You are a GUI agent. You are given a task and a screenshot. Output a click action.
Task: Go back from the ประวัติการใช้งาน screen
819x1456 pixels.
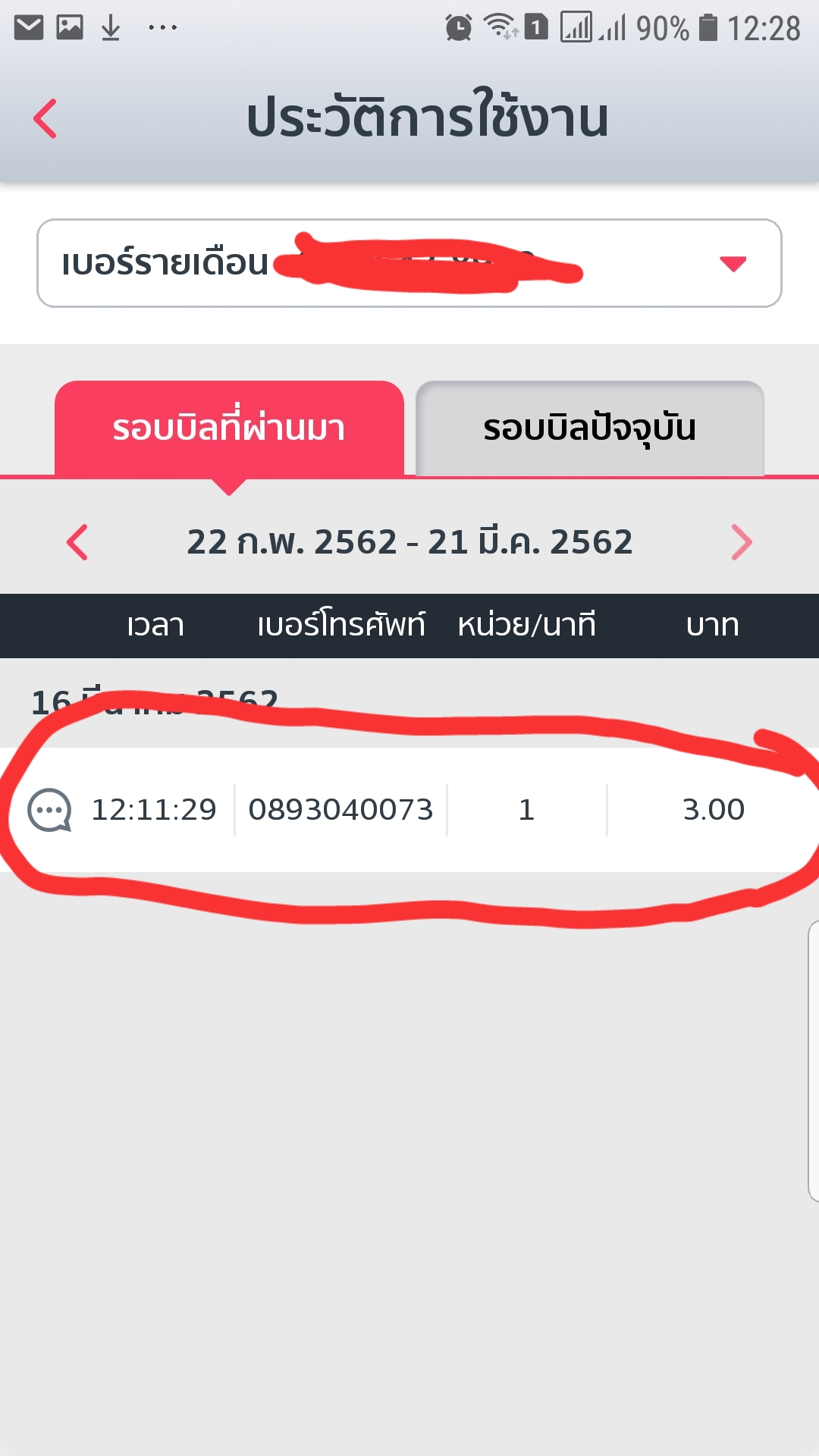pos(45,119)
